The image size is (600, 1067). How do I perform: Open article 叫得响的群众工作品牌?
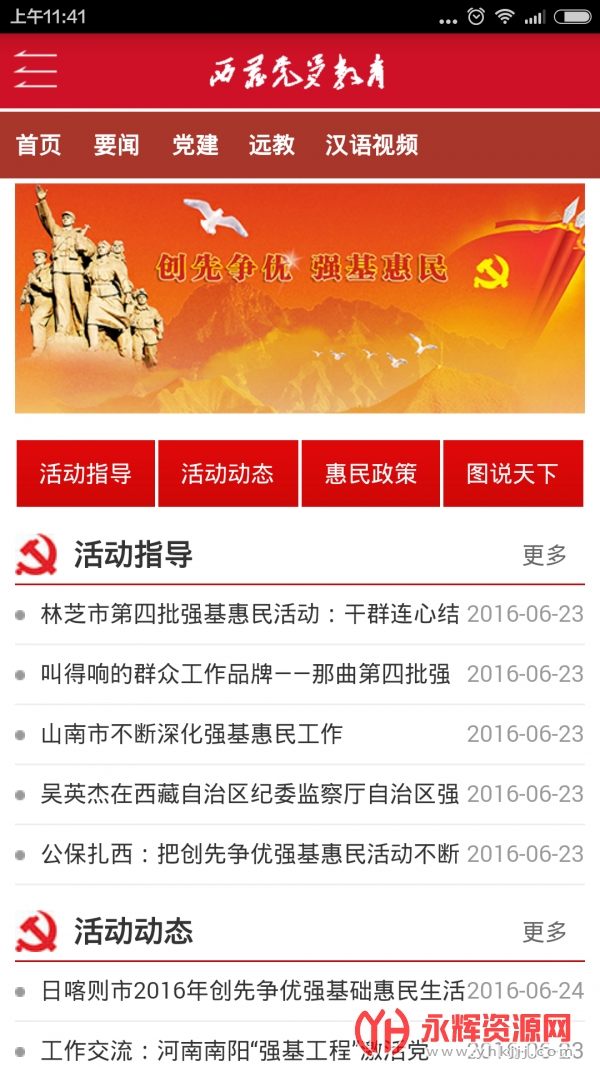point(245,674)
